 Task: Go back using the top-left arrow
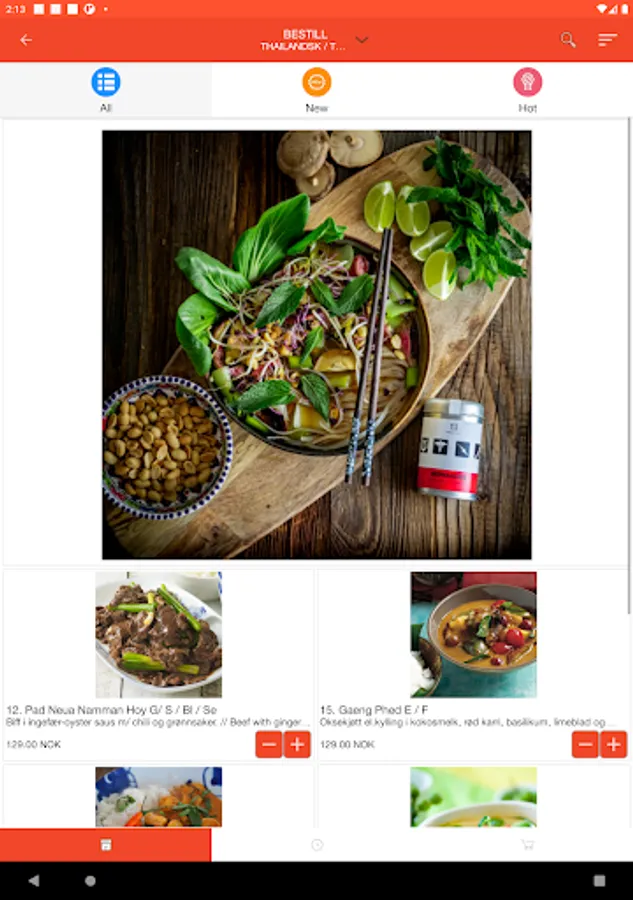point(26,40)
